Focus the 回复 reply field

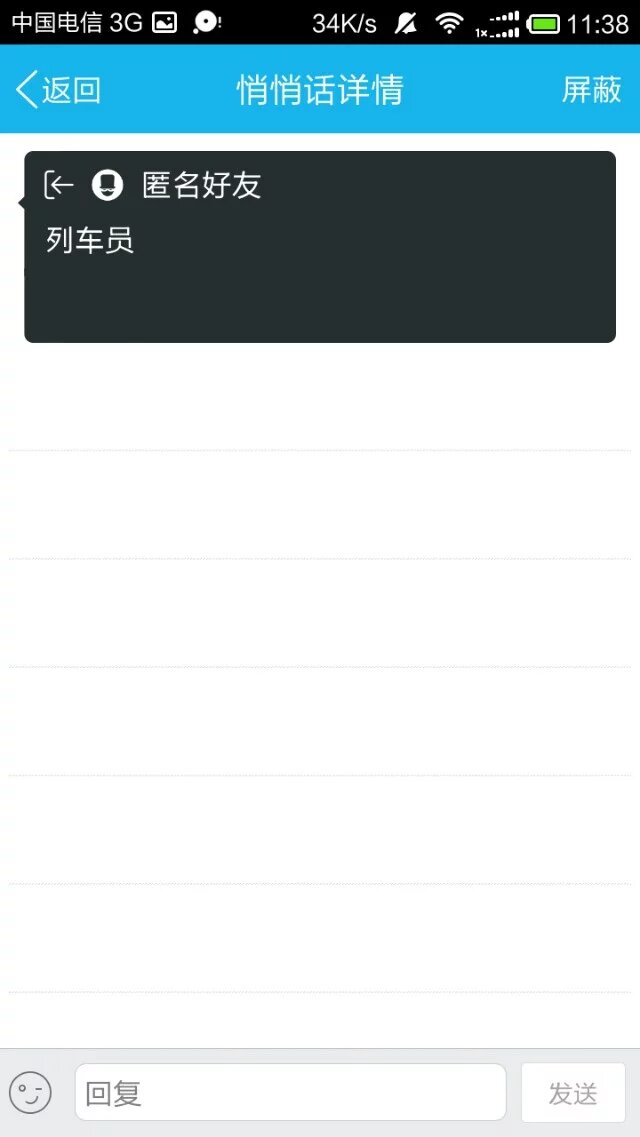pos(290,1092)
